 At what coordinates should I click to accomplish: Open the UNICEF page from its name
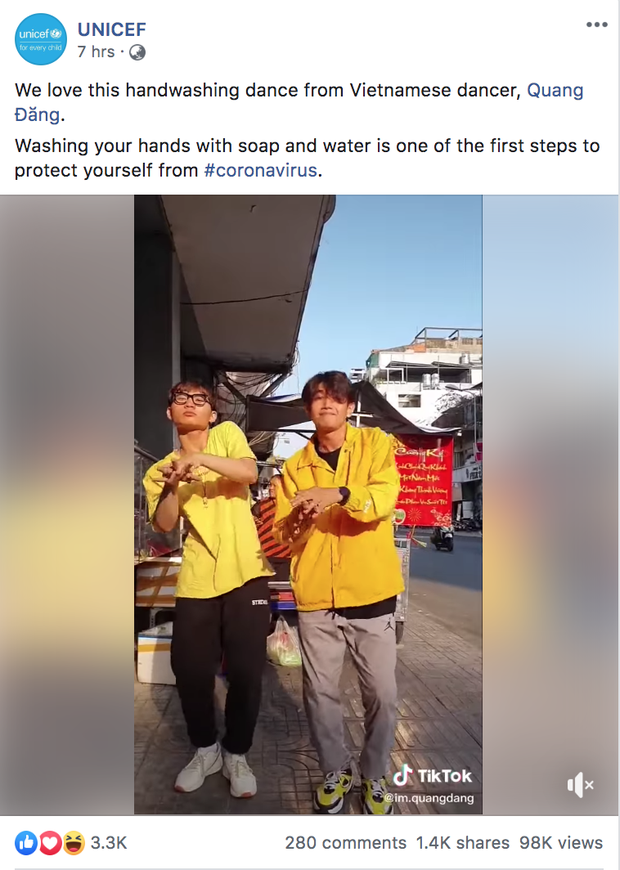click(112, 29)
